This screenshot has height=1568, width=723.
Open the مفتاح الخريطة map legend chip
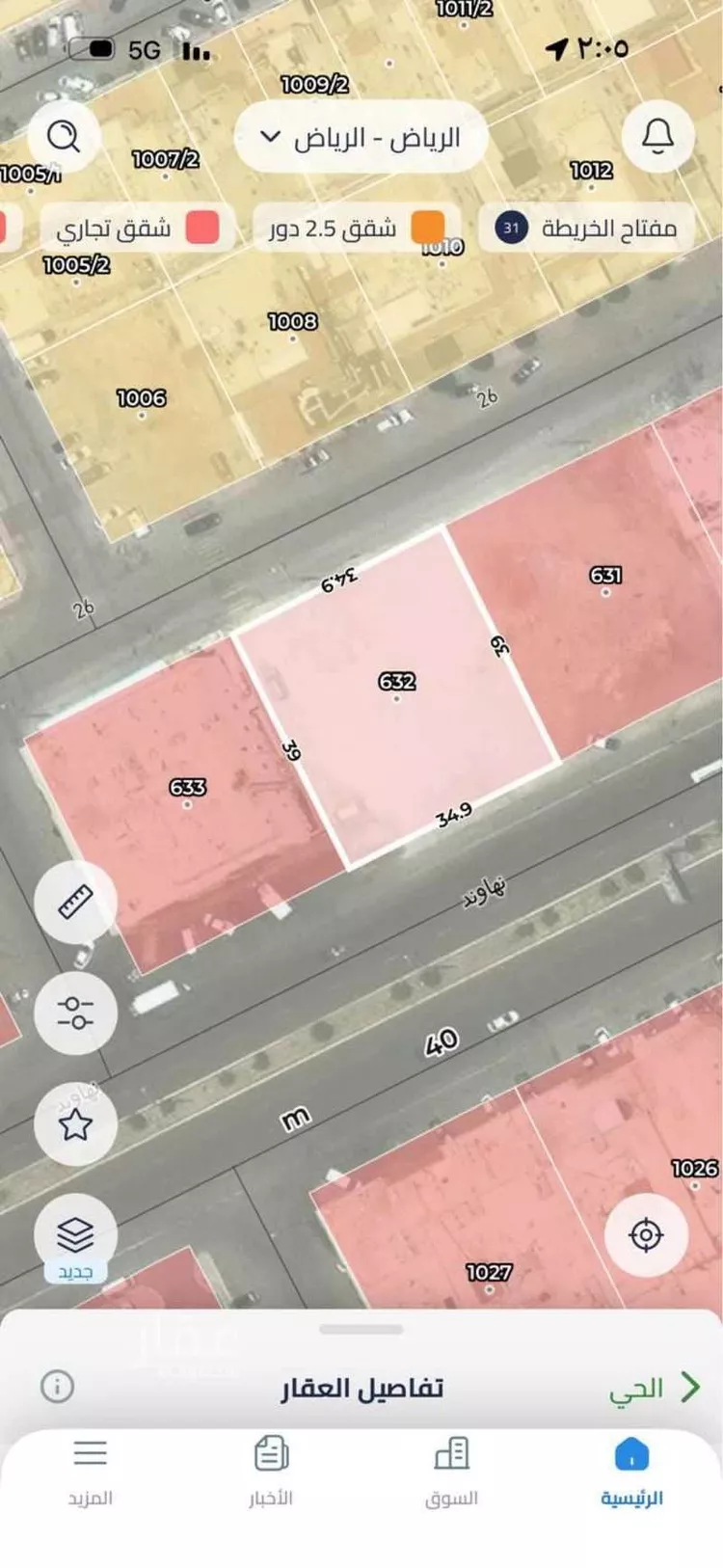click(586, 229)
